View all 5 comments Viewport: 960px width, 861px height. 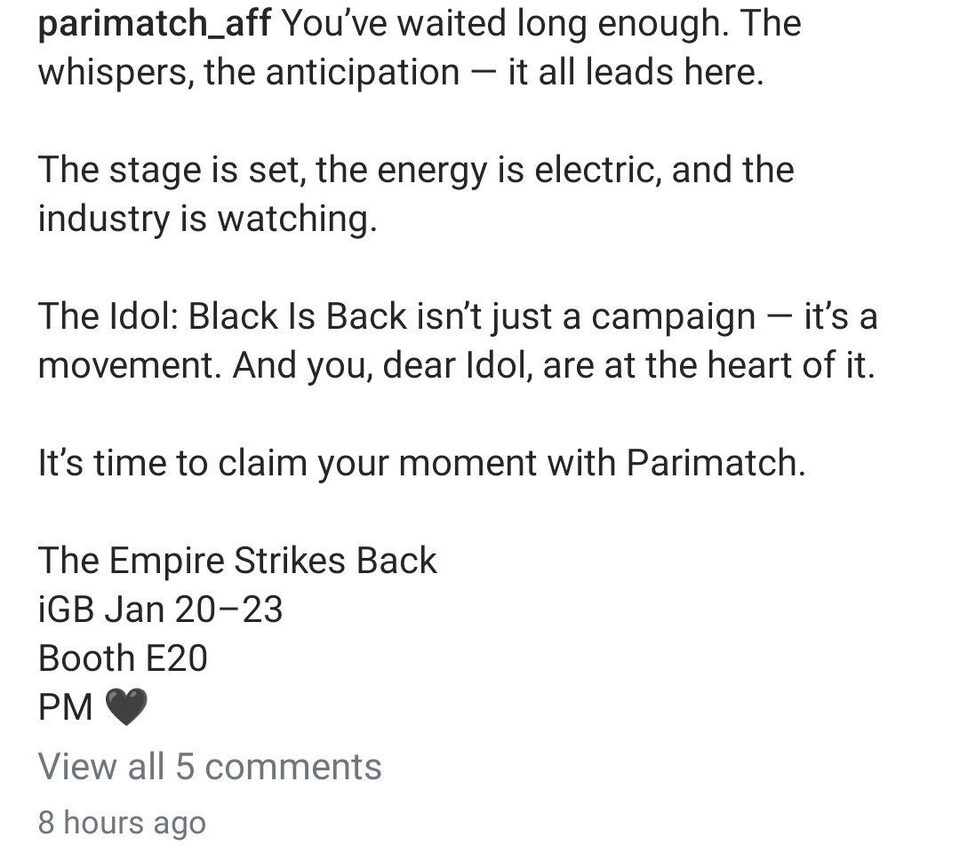tap(210, 766)
